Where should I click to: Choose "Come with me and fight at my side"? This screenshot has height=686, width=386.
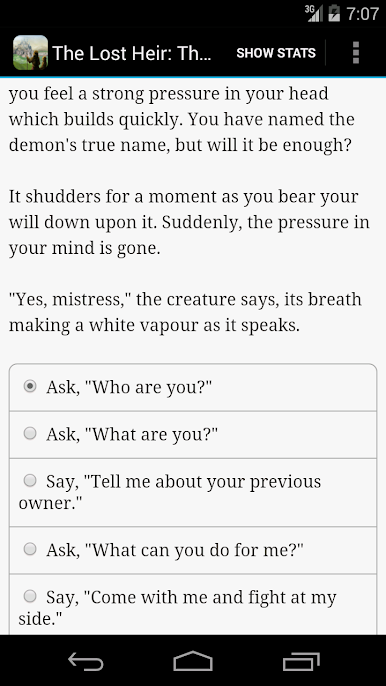tap(193, 605)
